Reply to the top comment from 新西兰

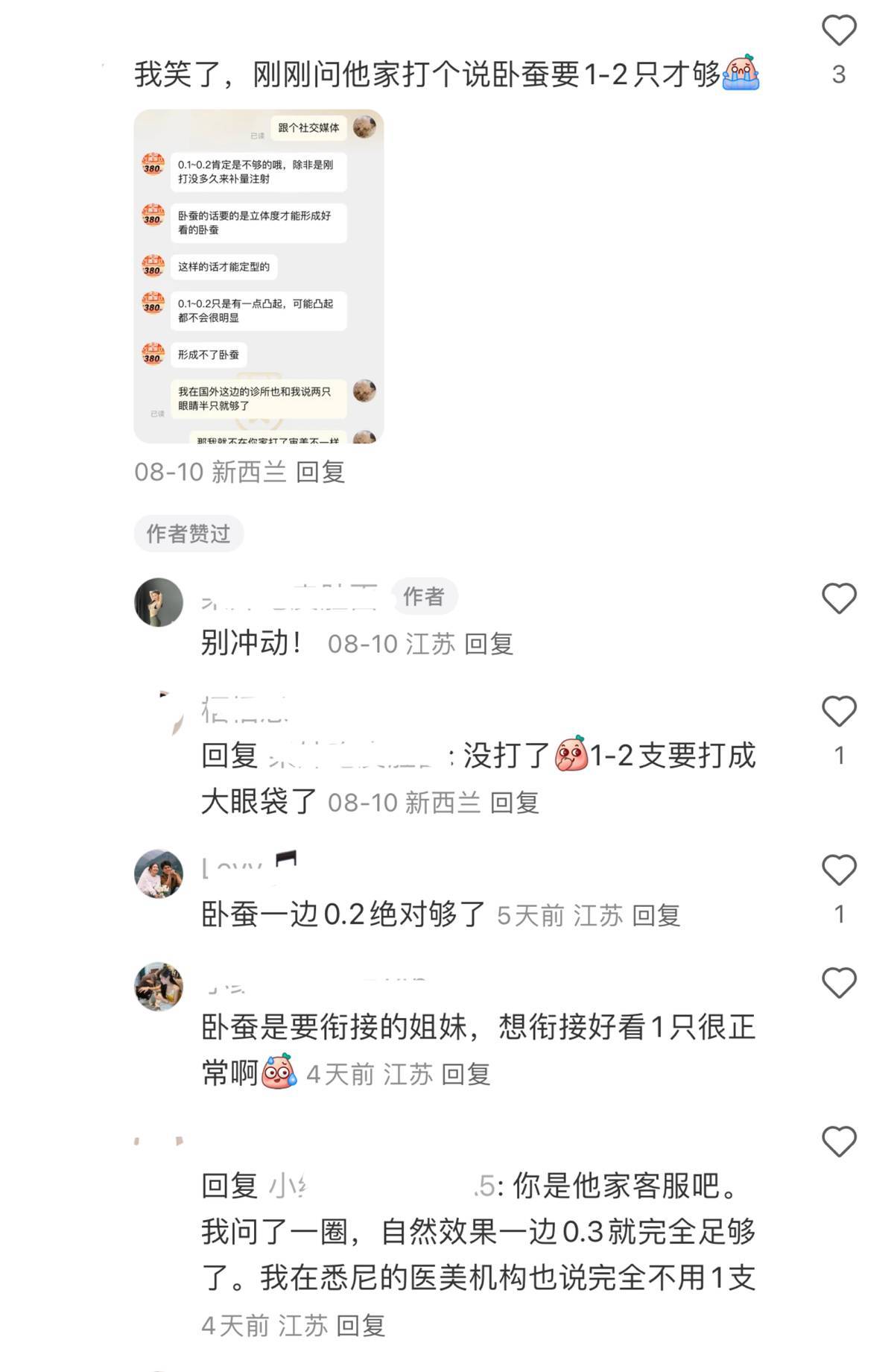click(x=320, y=472)
